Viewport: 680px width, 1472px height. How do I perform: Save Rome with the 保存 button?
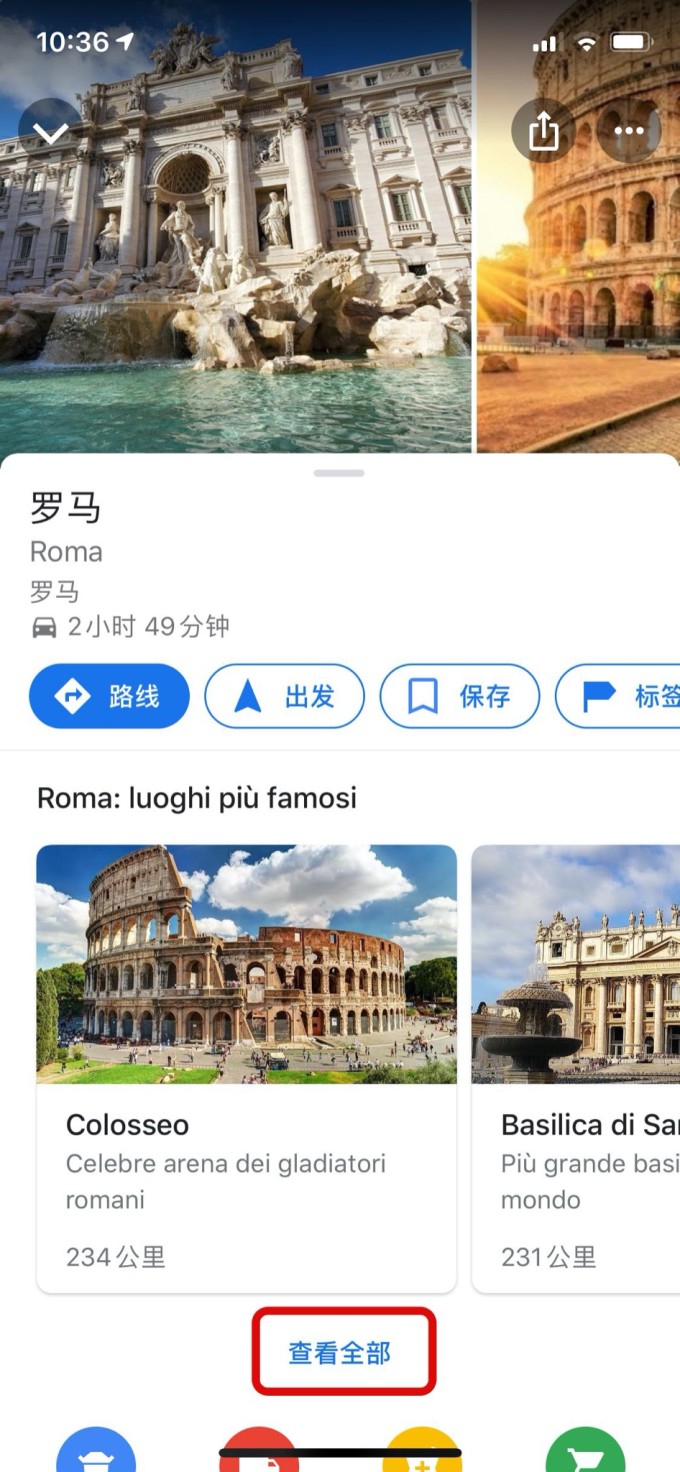(460, 696)
